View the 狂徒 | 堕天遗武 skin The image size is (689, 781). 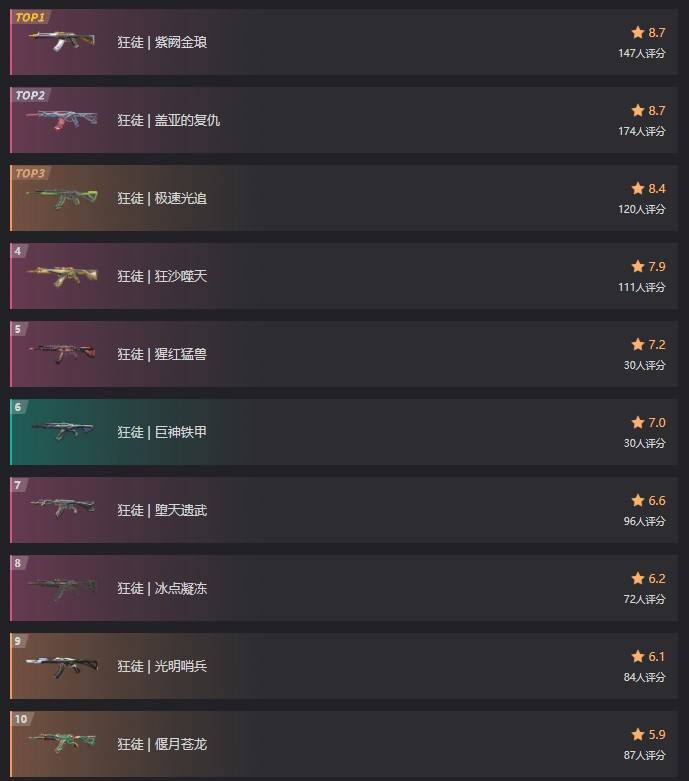tap(162, 510)
